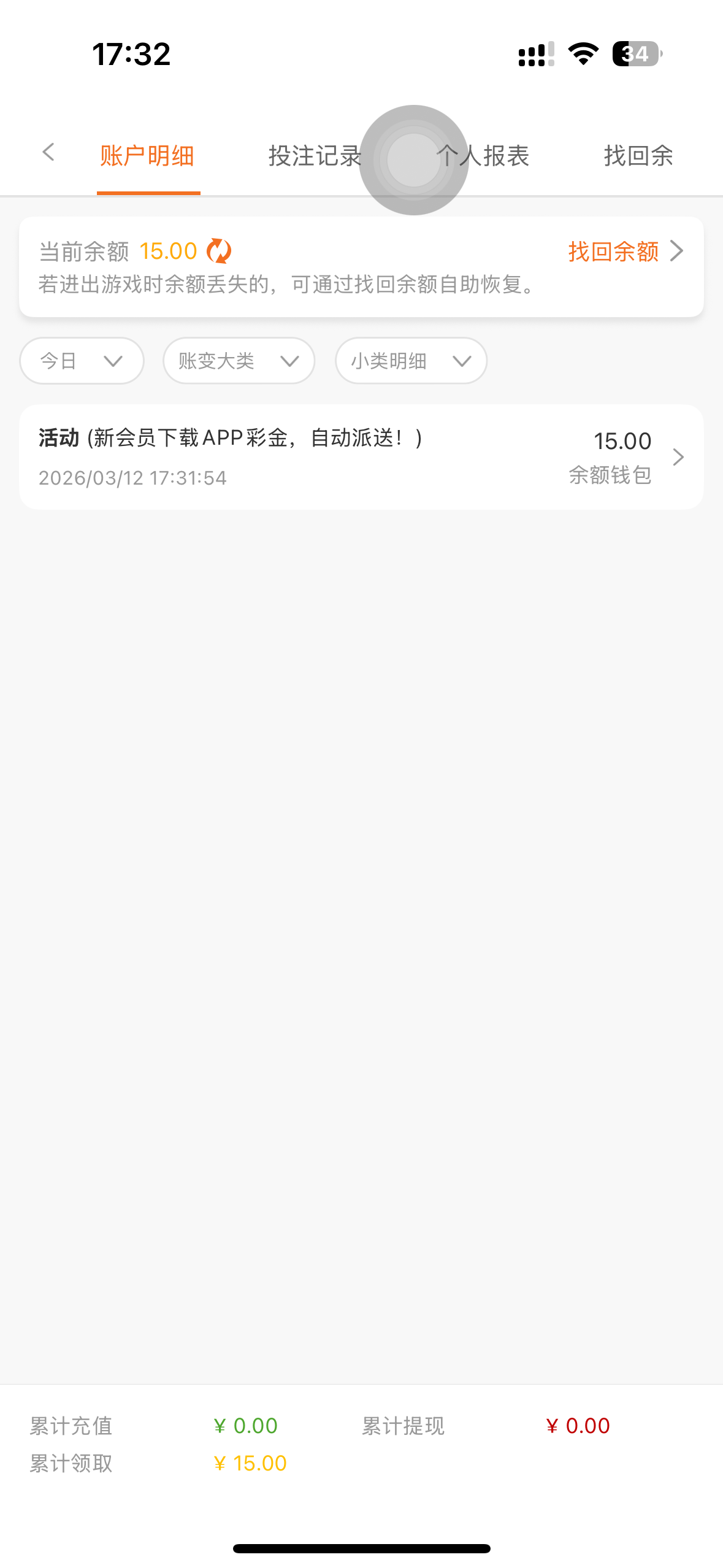Go back using the top-left arrow
This screenshot has height=1568, width=723.
point(48,153)
